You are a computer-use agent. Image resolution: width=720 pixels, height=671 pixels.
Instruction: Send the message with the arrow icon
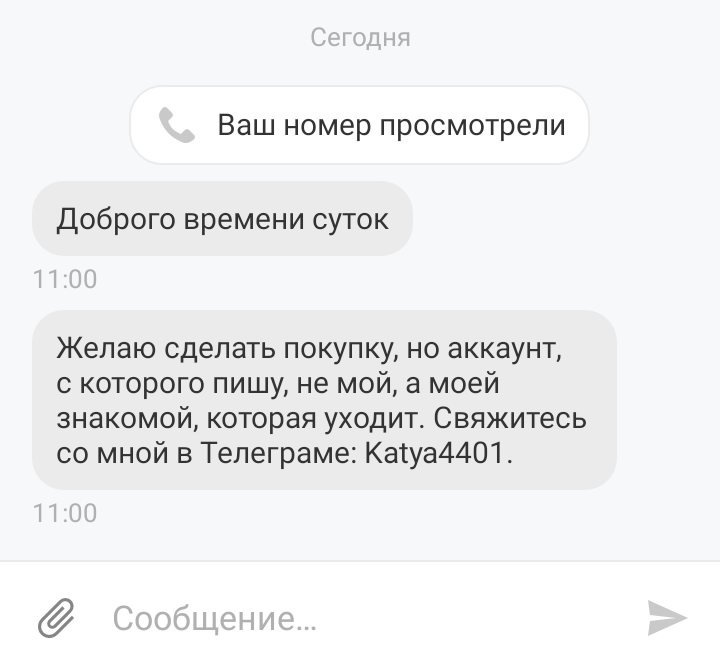pos(666,618)
